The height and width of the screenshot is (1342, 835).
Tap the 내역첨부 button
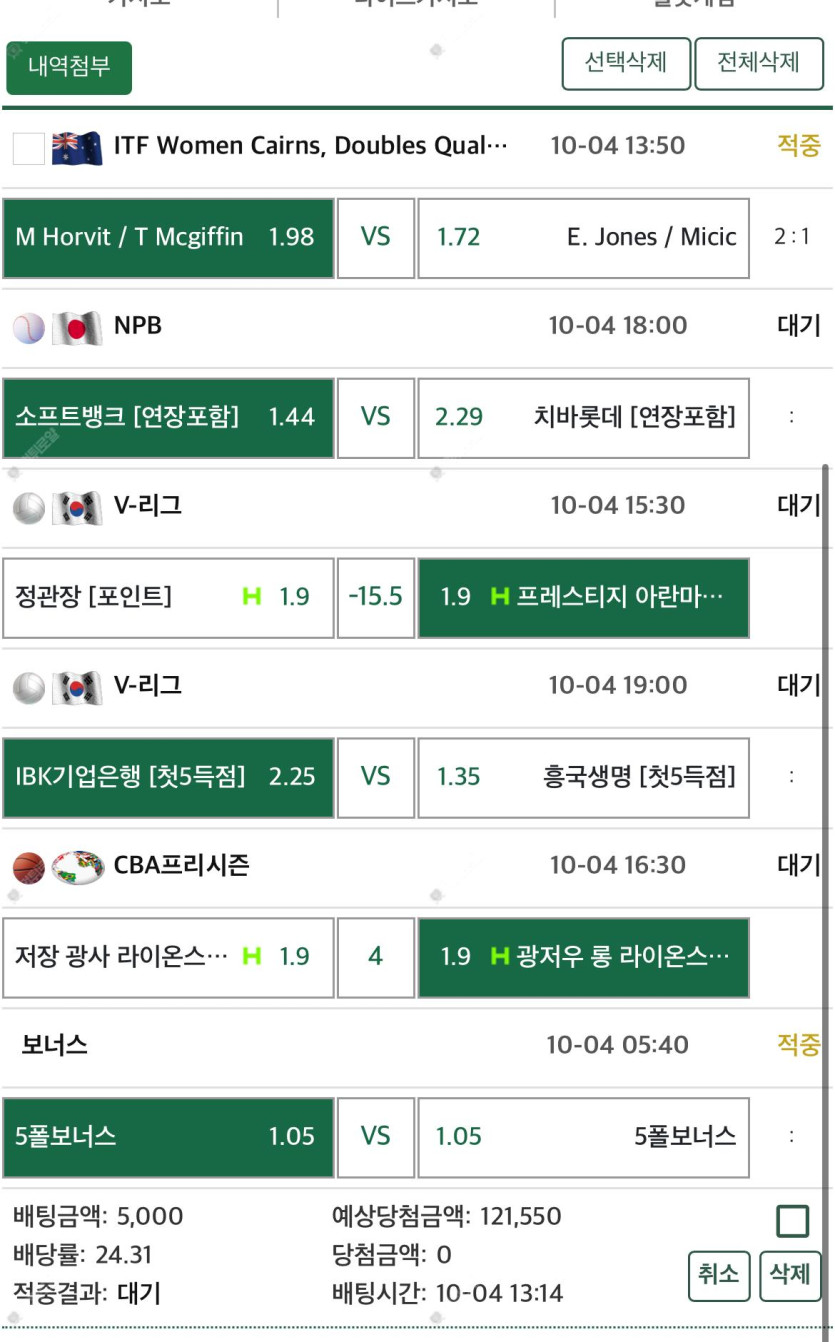point(69,67)
